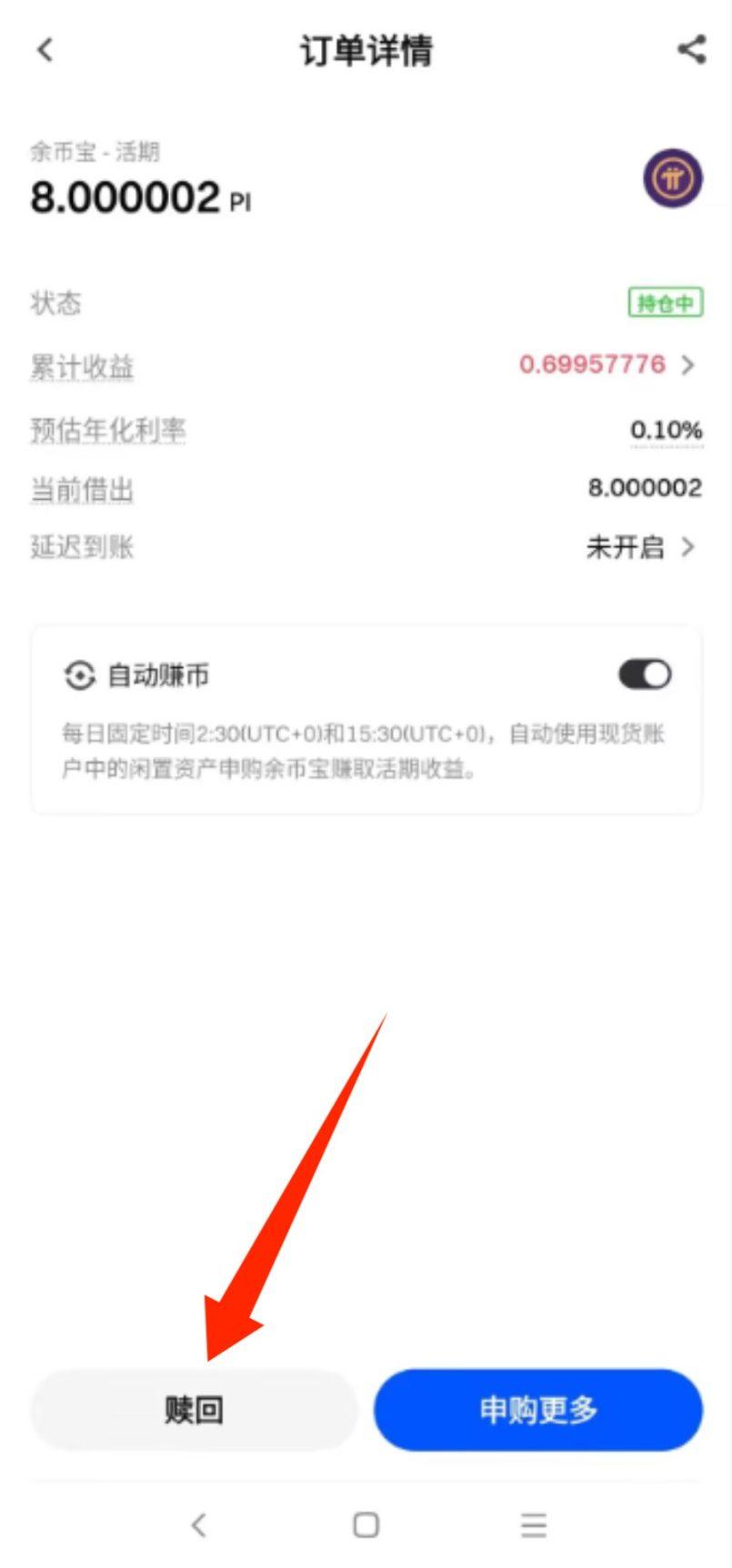Open the 累计收益 earnings details

pyautogui.click(x=607, y=365)
